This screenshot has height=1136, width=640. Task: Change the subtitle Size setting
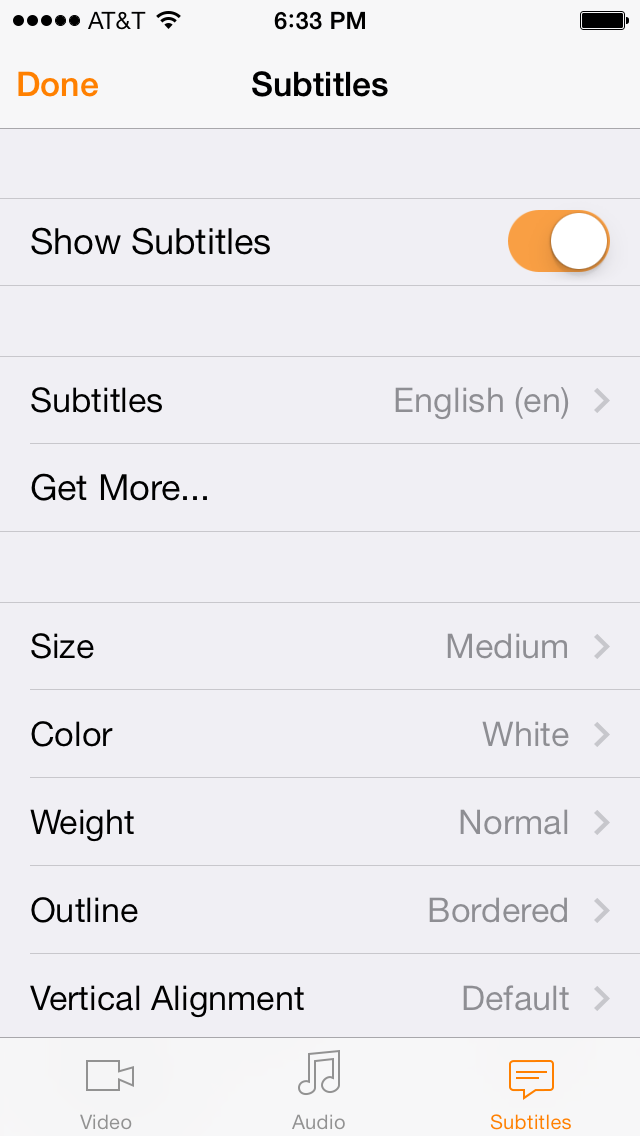point(320,646)
